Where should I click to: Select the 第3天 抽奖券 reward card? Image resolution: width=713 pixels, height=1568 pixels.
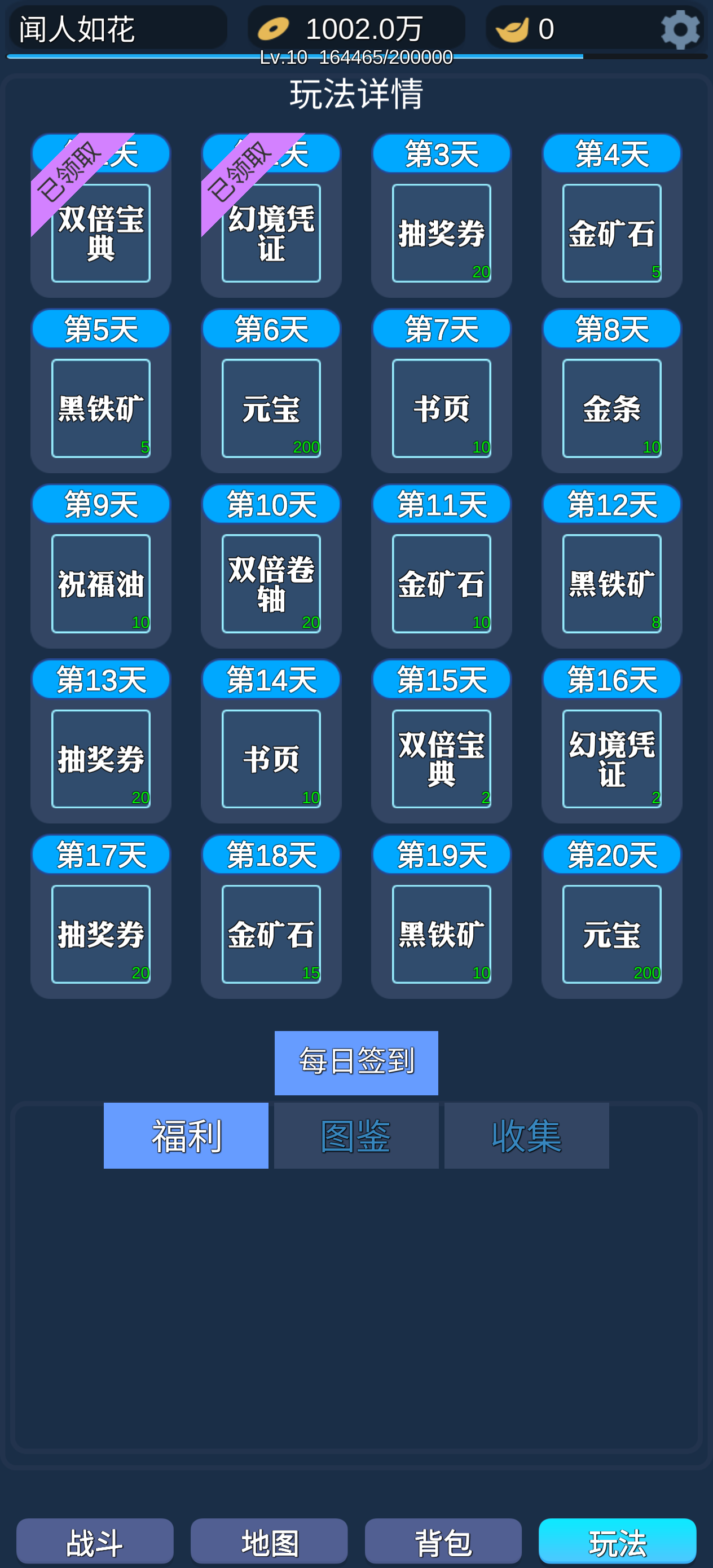pos(442,233)
